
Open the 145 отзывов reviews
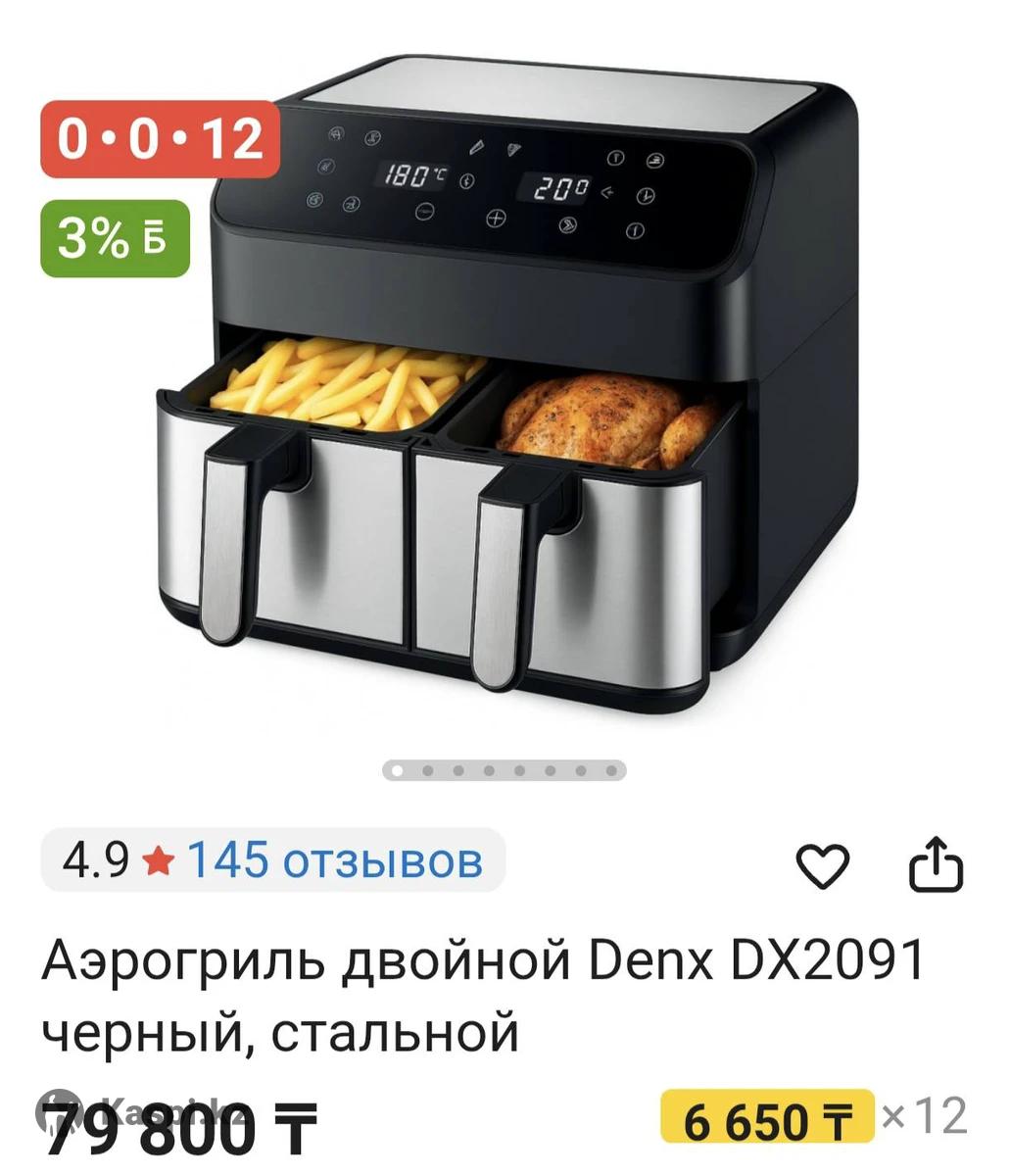pos(334,860)
